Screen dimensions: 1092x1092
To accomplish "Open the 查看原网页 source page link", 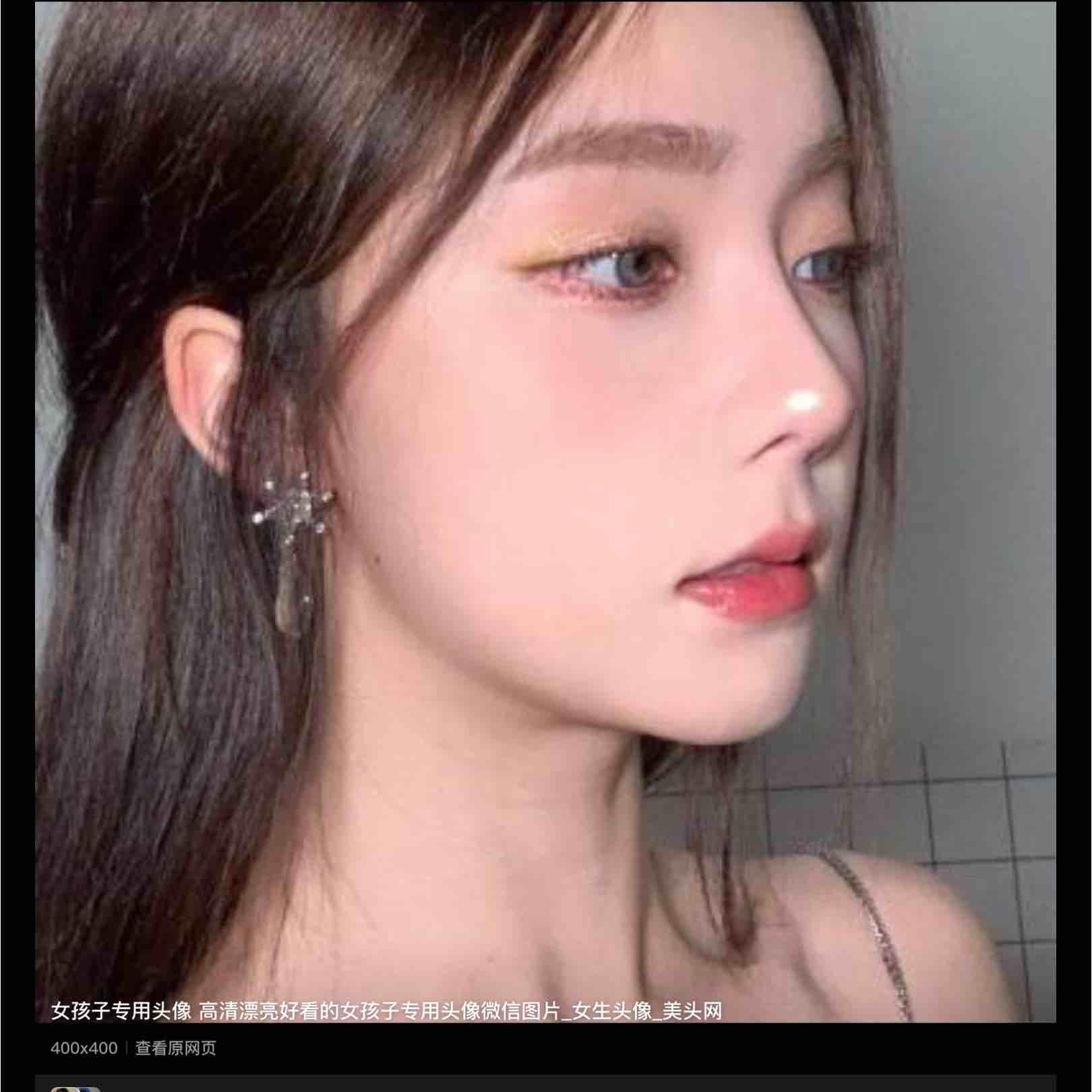I will (x=175, y=1048).
